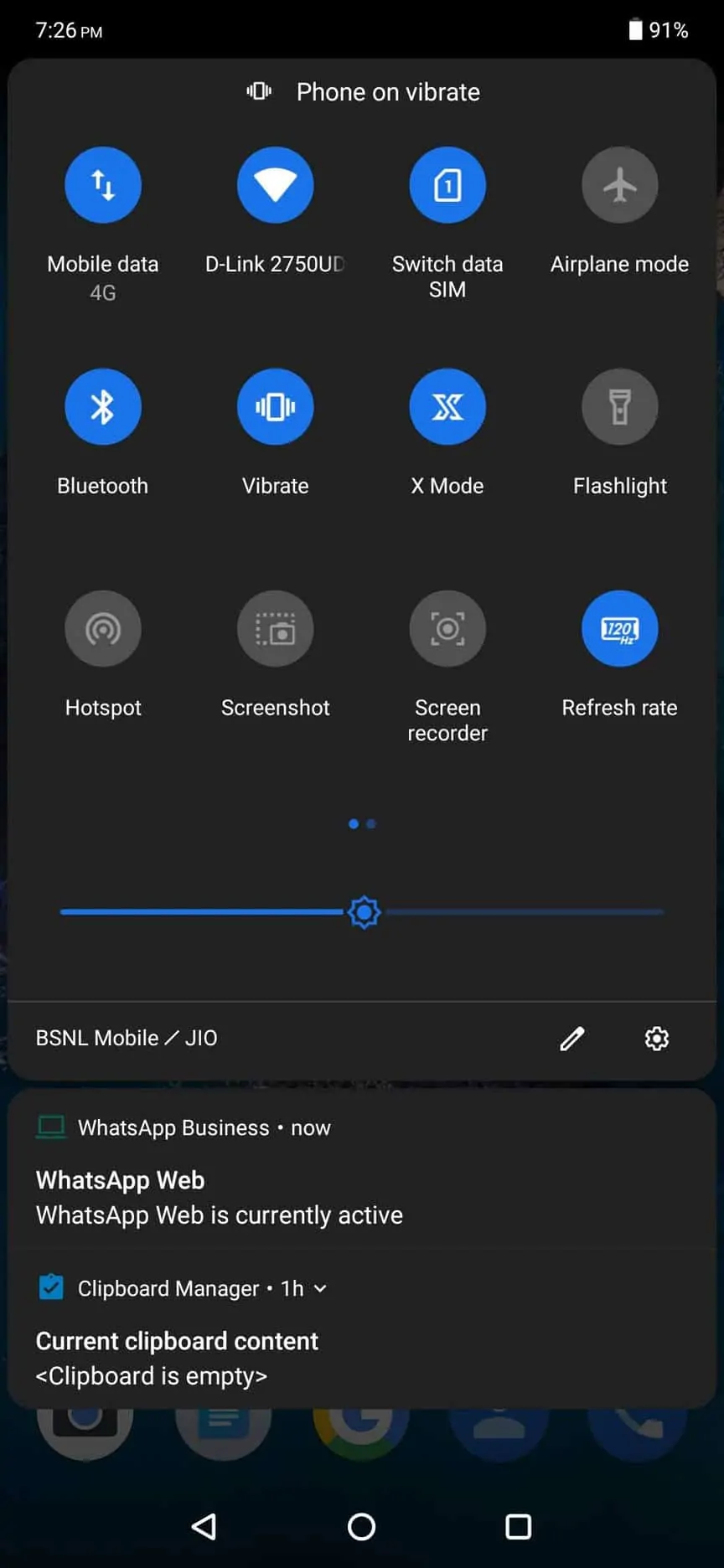Image resolution: width=724 pixels, height=1568 pixels.
Task: Tap a point on the brightness slider
Action: coord(362,912)
